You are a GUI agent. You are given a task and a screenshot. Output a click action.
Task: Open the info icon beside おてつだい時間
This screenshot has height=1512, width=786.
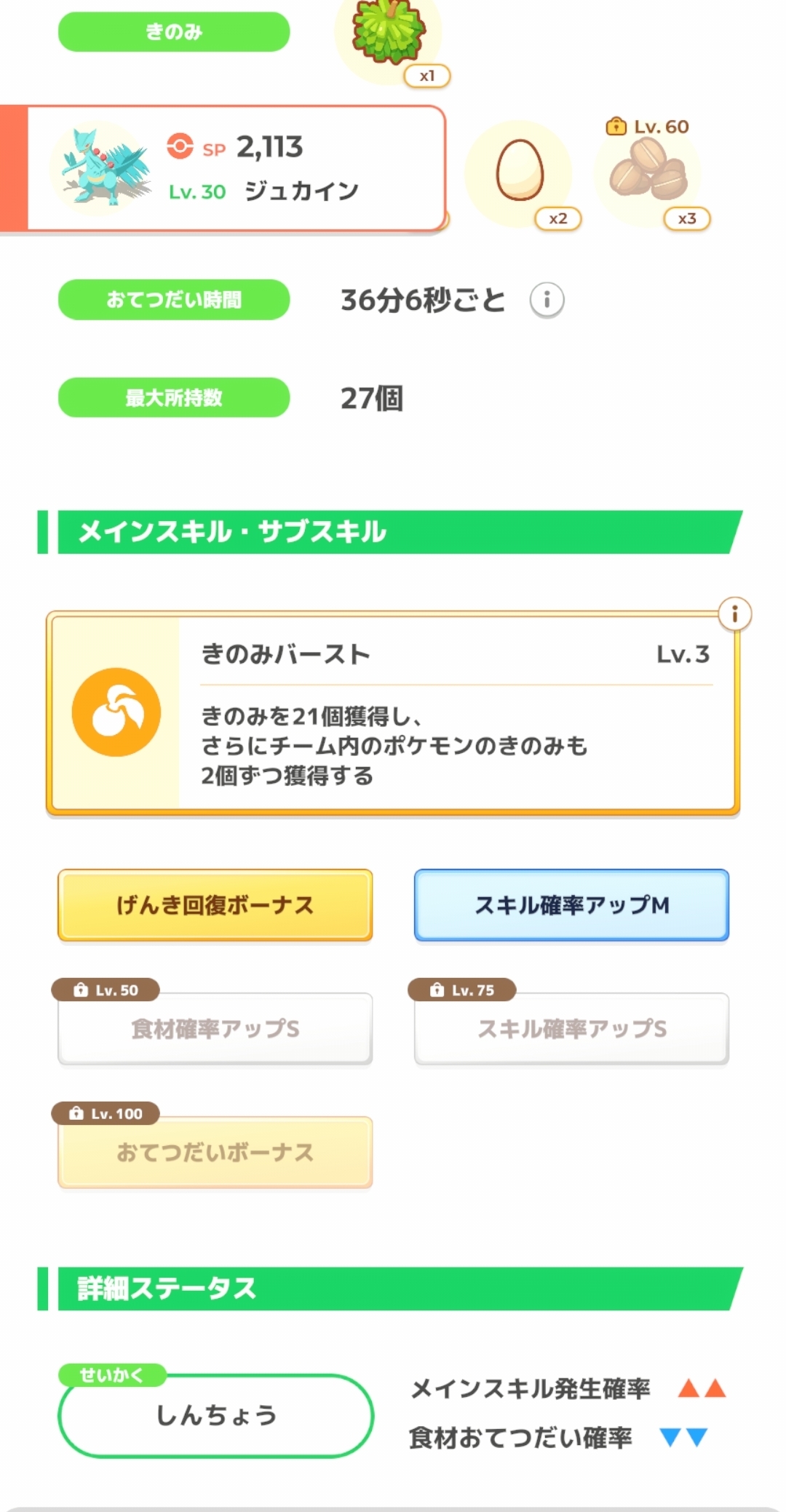pos(547,300)
